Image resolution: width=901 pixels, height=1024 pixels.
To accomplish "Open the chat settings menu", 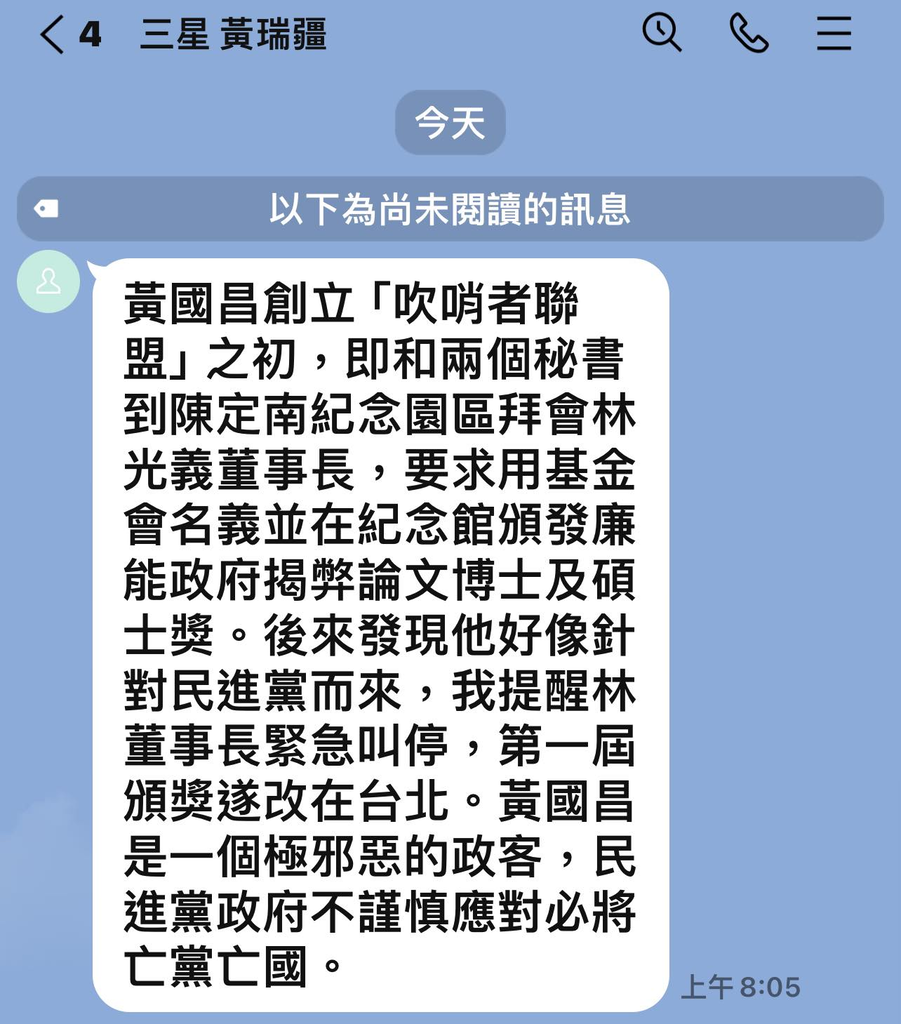I will [833, 35].
